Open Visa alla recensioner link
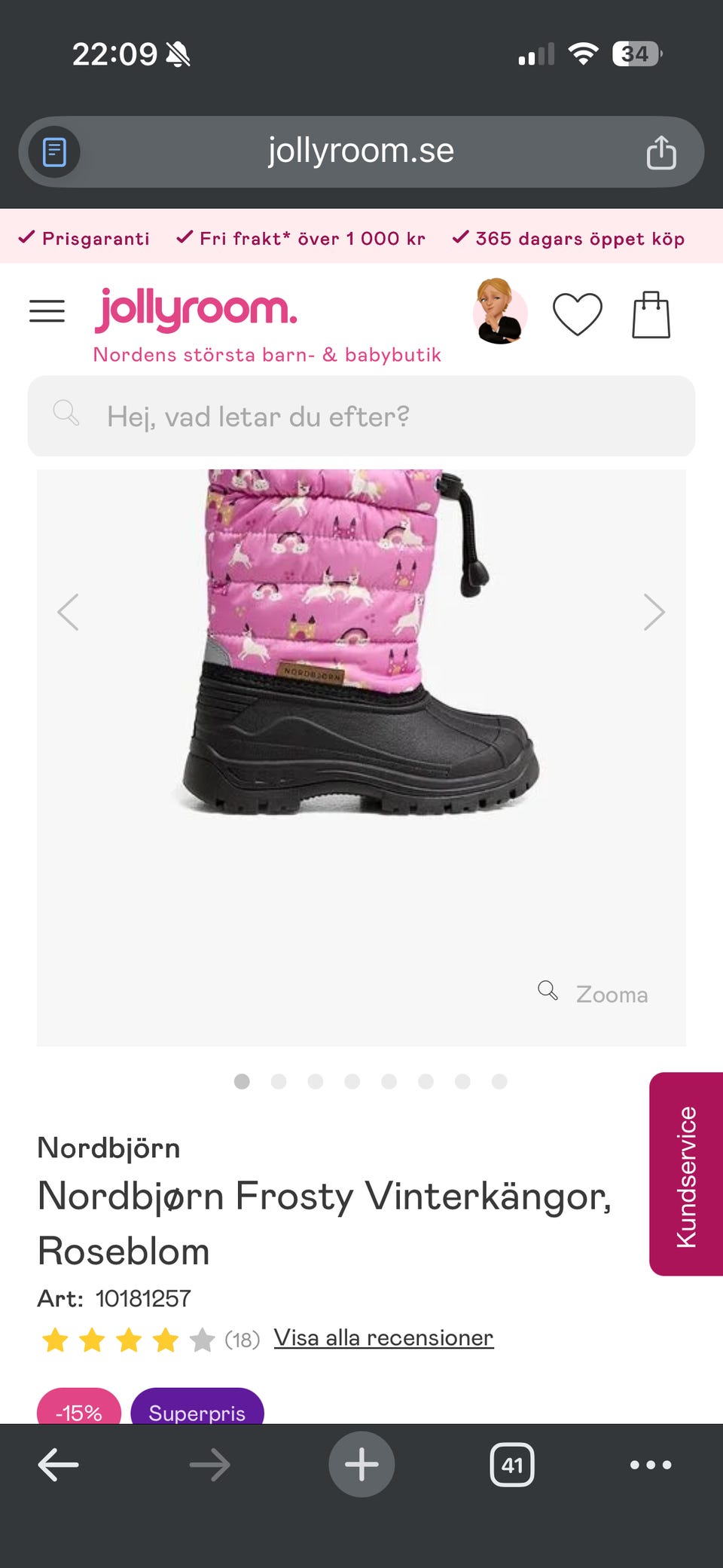 (383, 1338)
